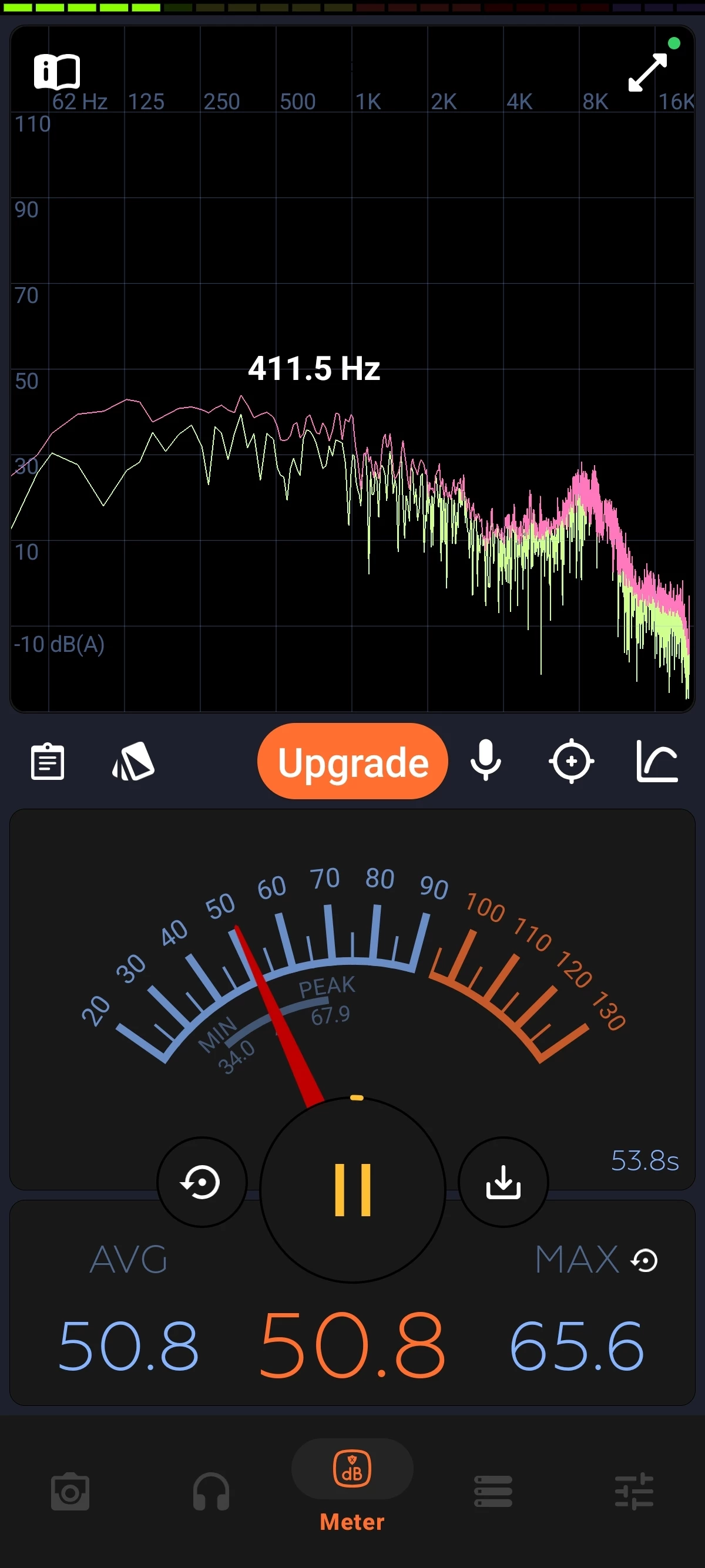Open the saved records list tab
The height and width of the screenshot is (1568, 705).
(x=493, y=1492)
